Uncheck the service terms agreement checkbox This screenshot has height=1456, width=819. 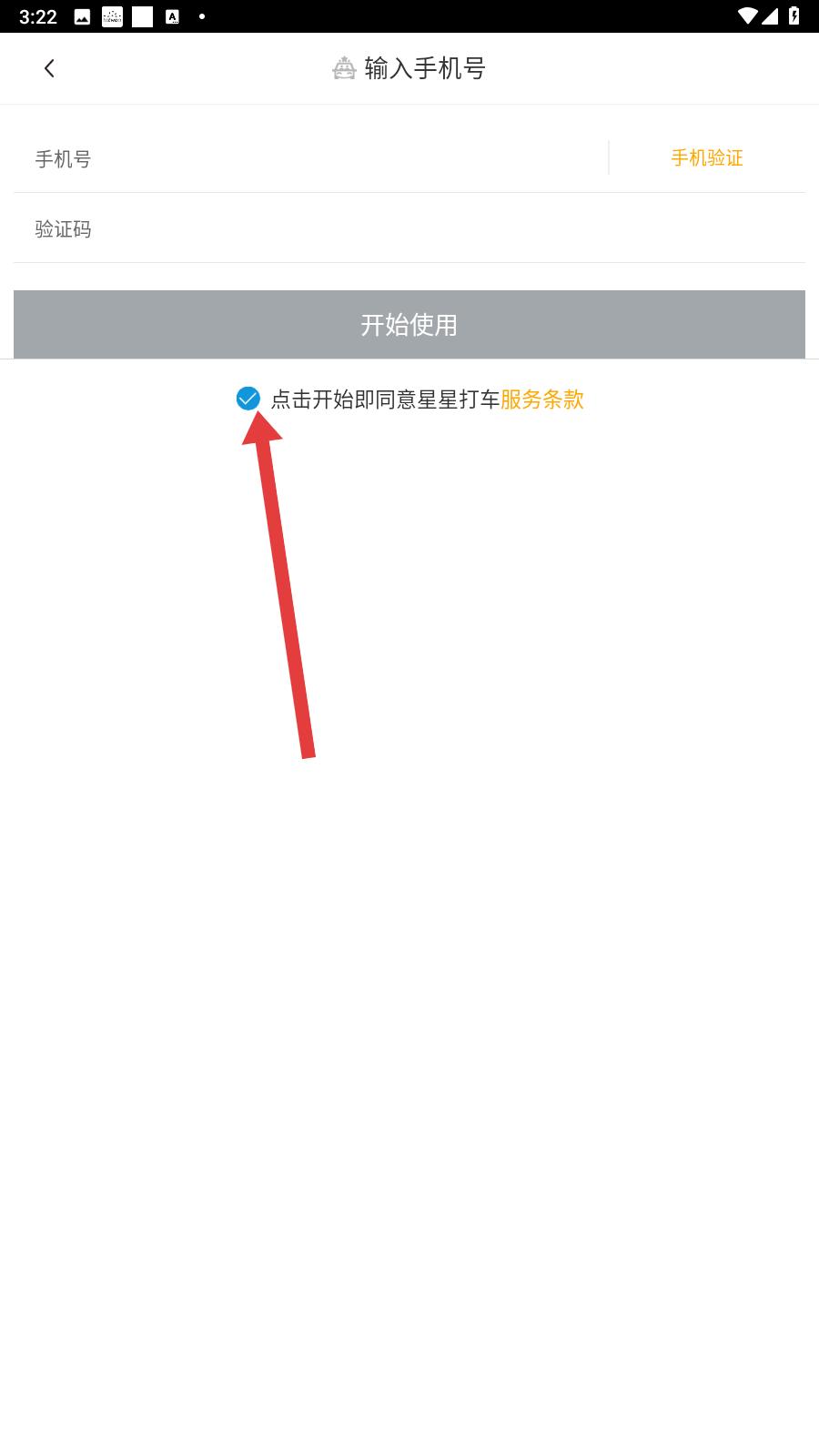pos(248,399)
